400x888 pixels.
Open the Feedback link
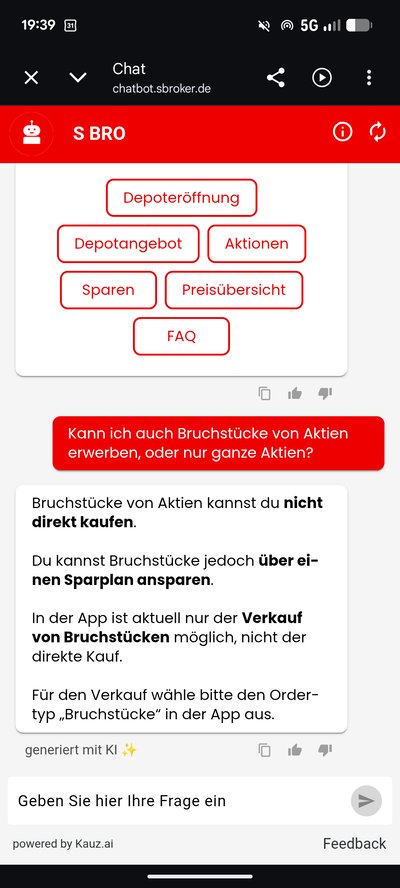click(x=355, y=843)
